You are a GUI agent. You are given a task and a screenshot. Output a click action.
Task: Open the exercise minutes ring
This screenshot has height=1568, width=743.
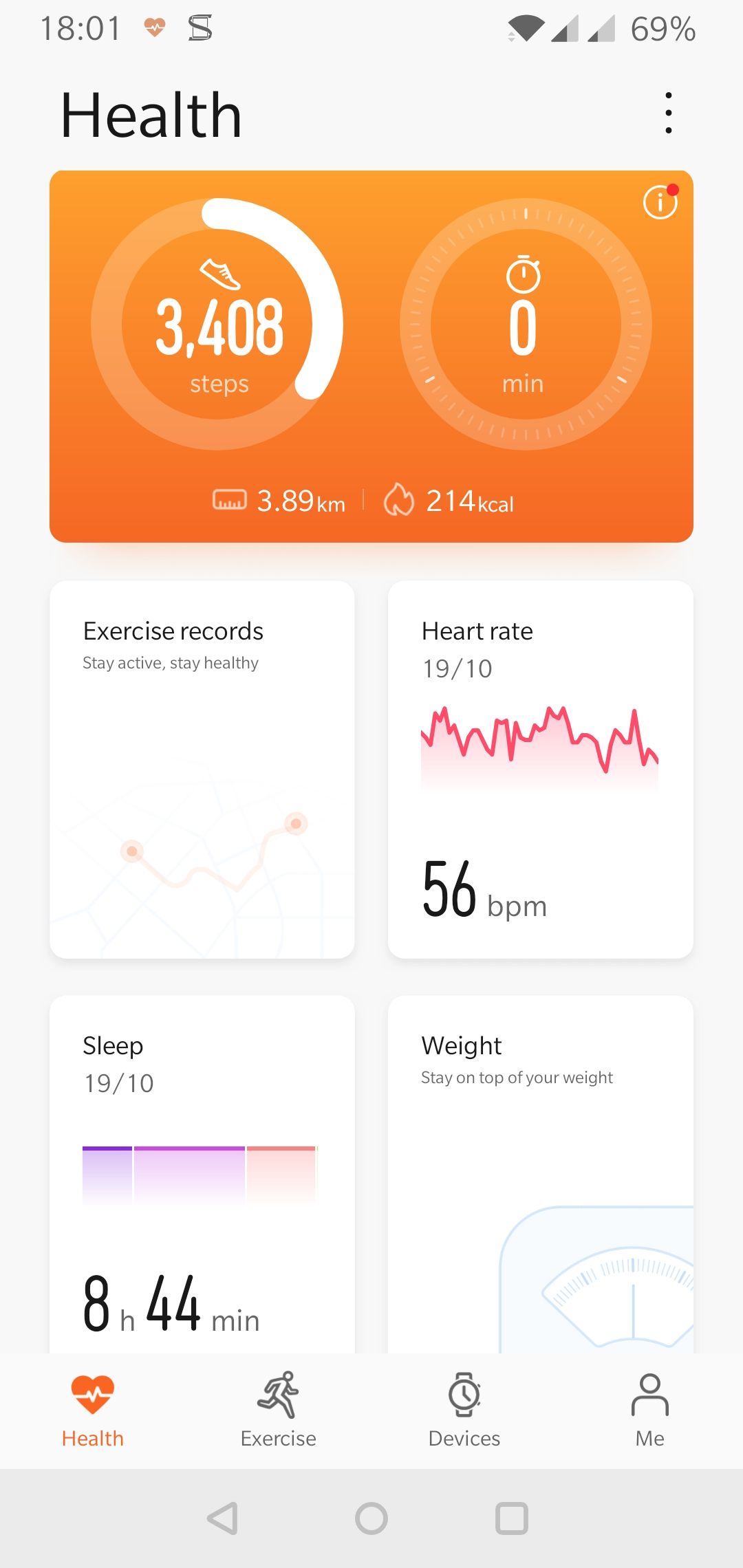[x=525, y=325]
